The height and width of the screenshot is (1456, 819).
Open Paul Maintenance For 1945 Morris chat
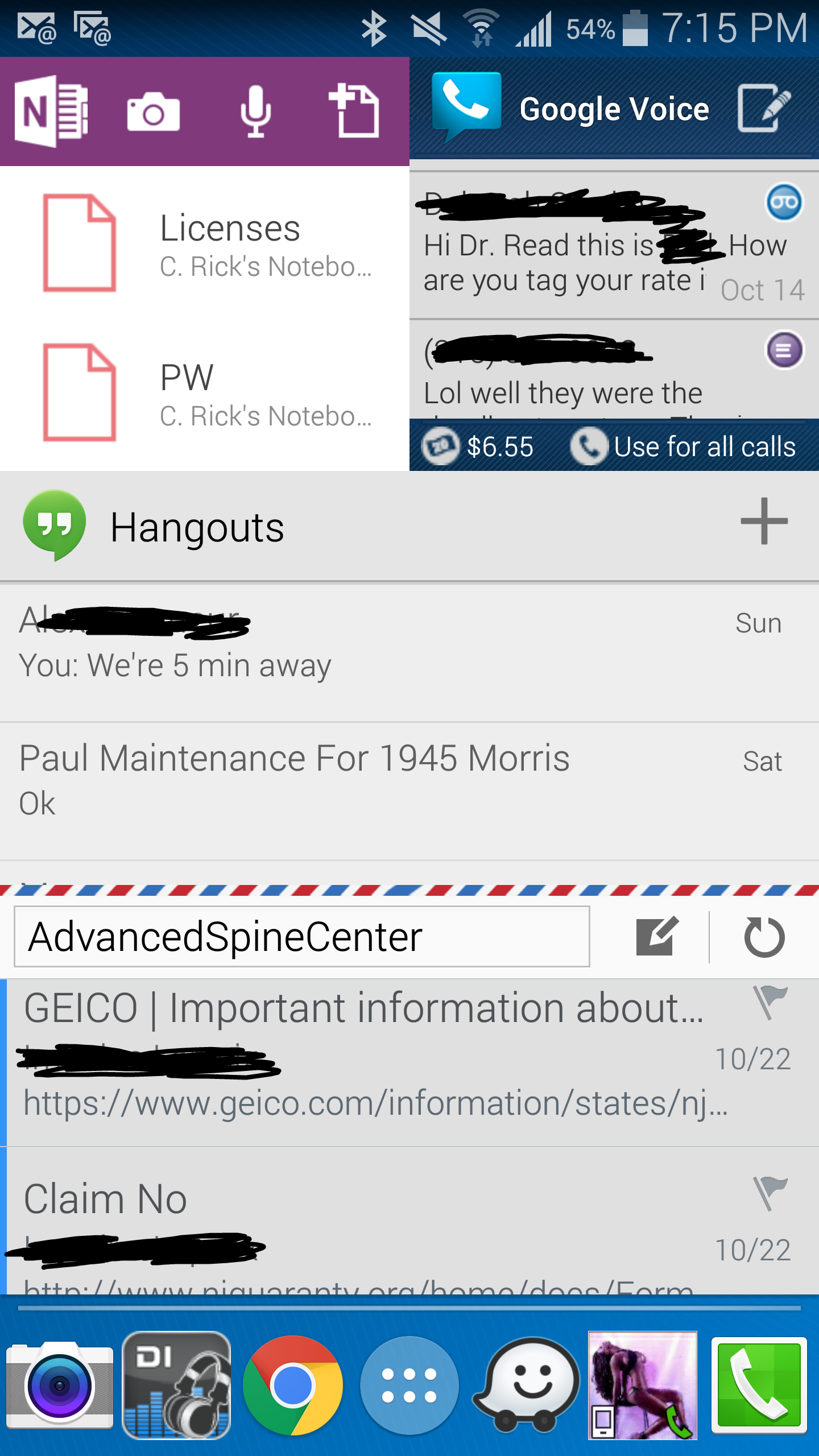398,779
